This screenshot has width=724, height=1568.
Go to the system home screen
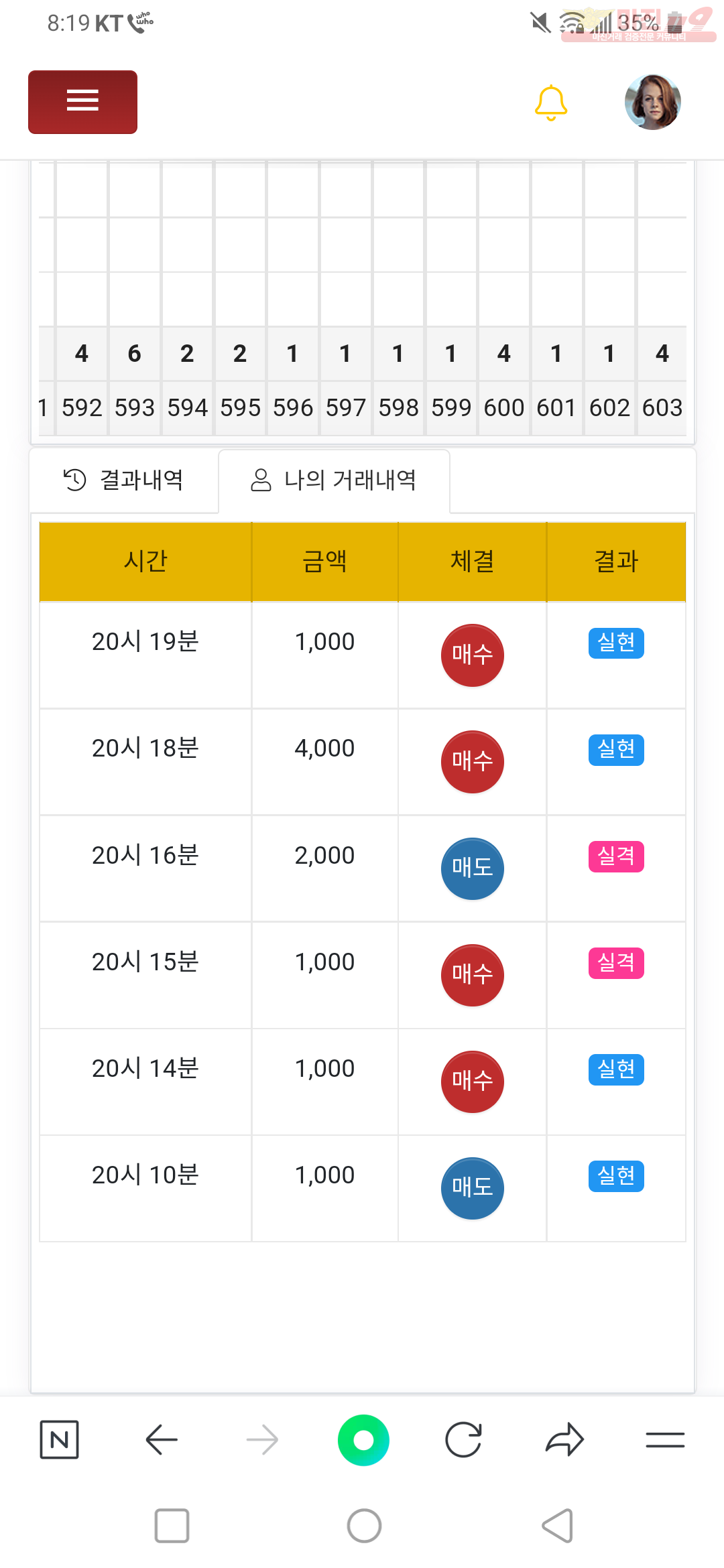point(364,1526)
